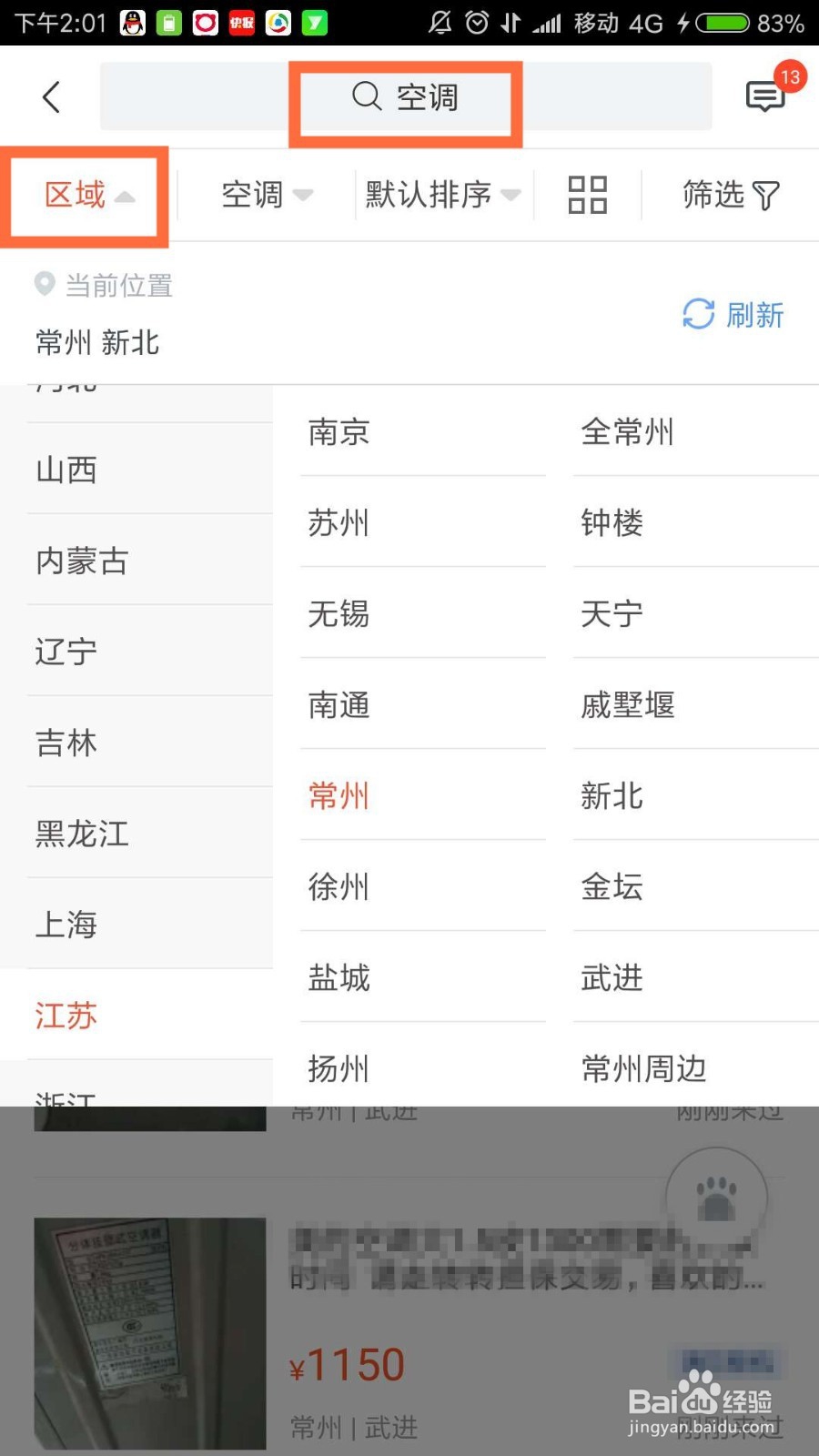Tap the back arrow at top left

point(50,96)
